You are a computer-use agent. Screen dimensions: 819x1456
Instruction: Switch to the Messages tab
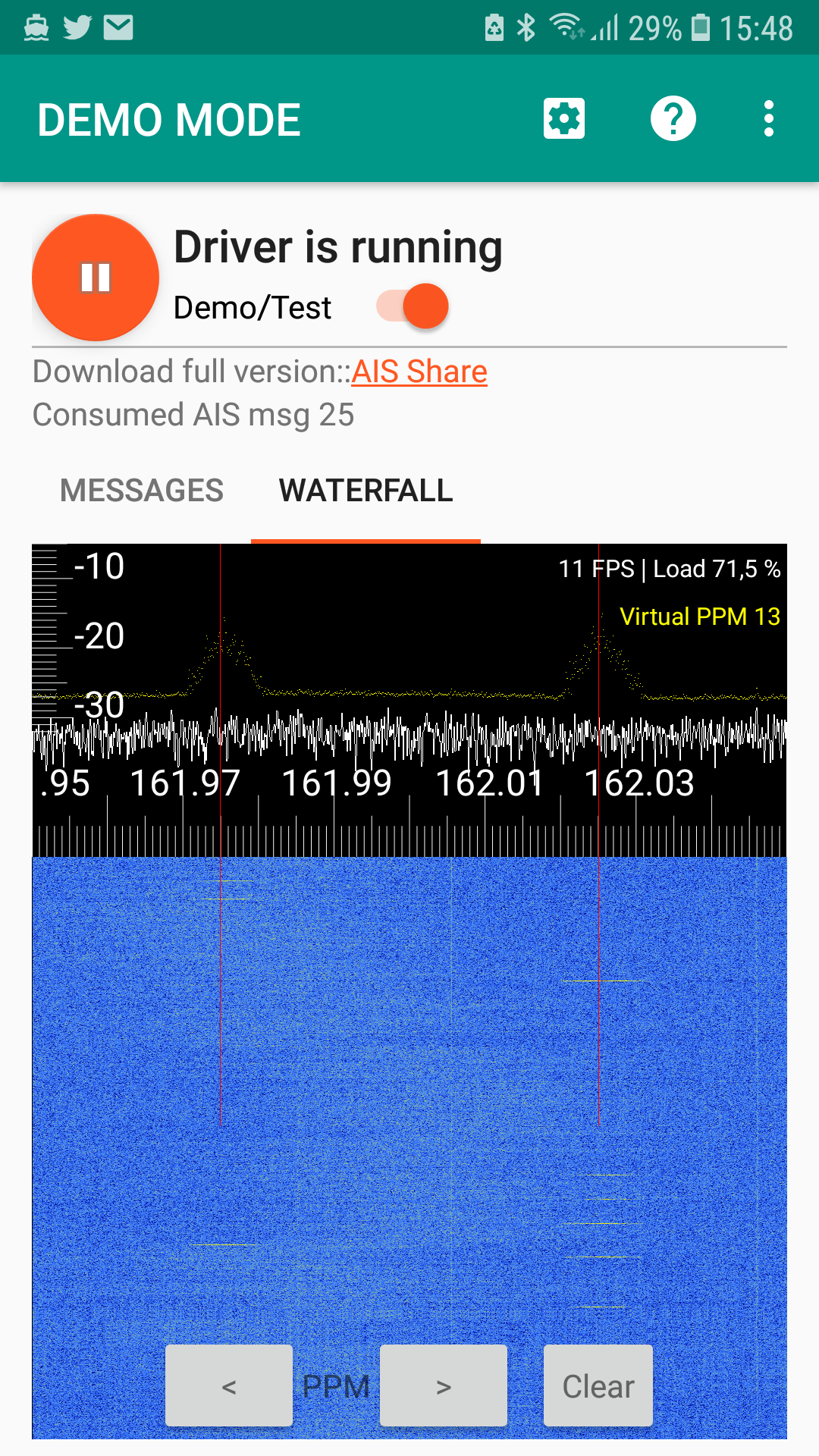[x=142, y=491]
